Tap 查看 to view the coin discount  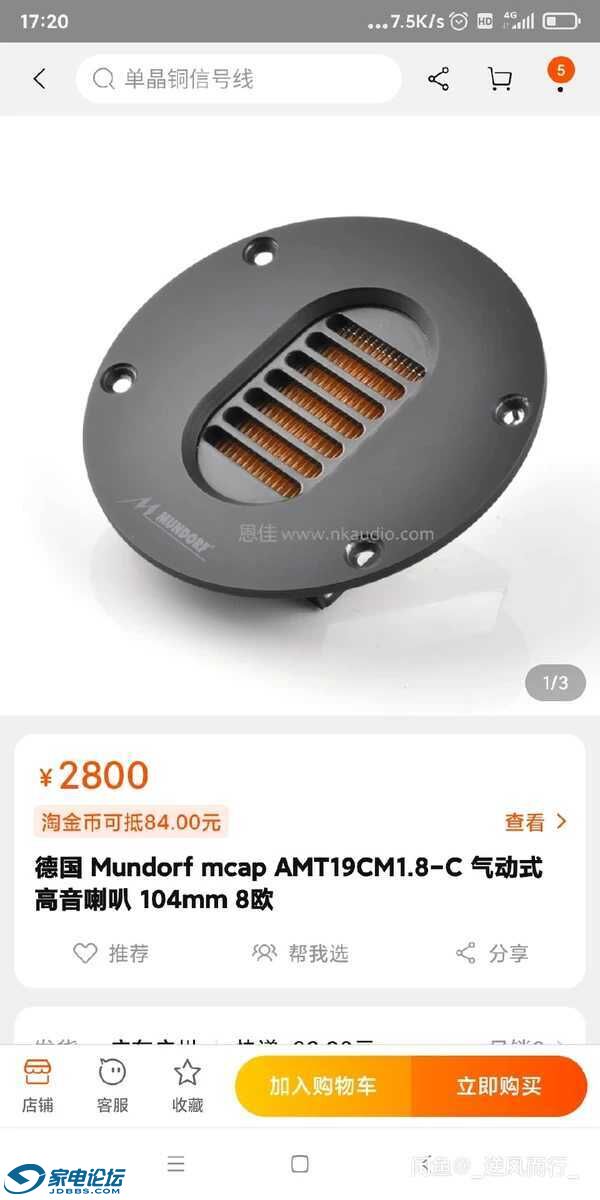tap(535, 822)
